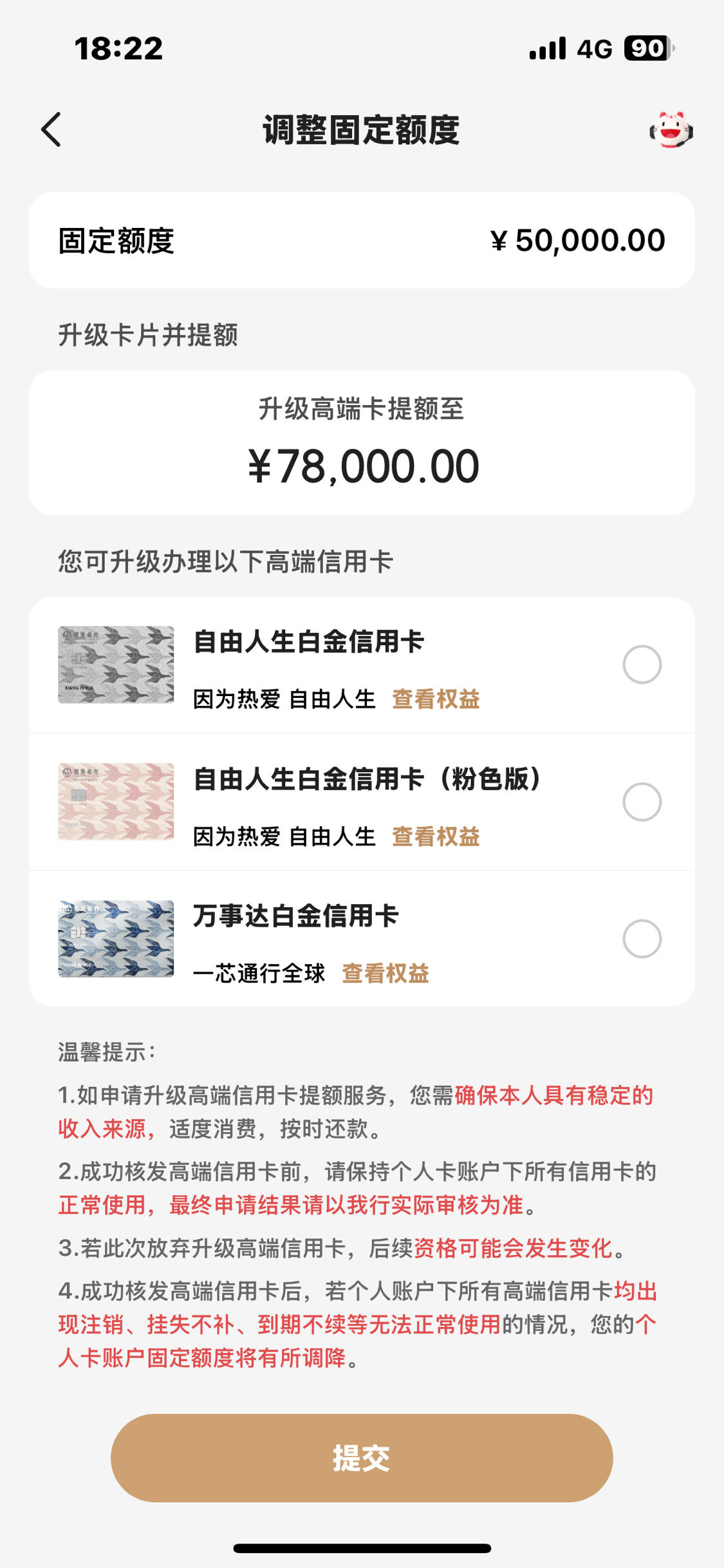The image size is (724, 1568).
Task: Open 查看权益 for 自由人生白金信用卡
Action: 436,699
